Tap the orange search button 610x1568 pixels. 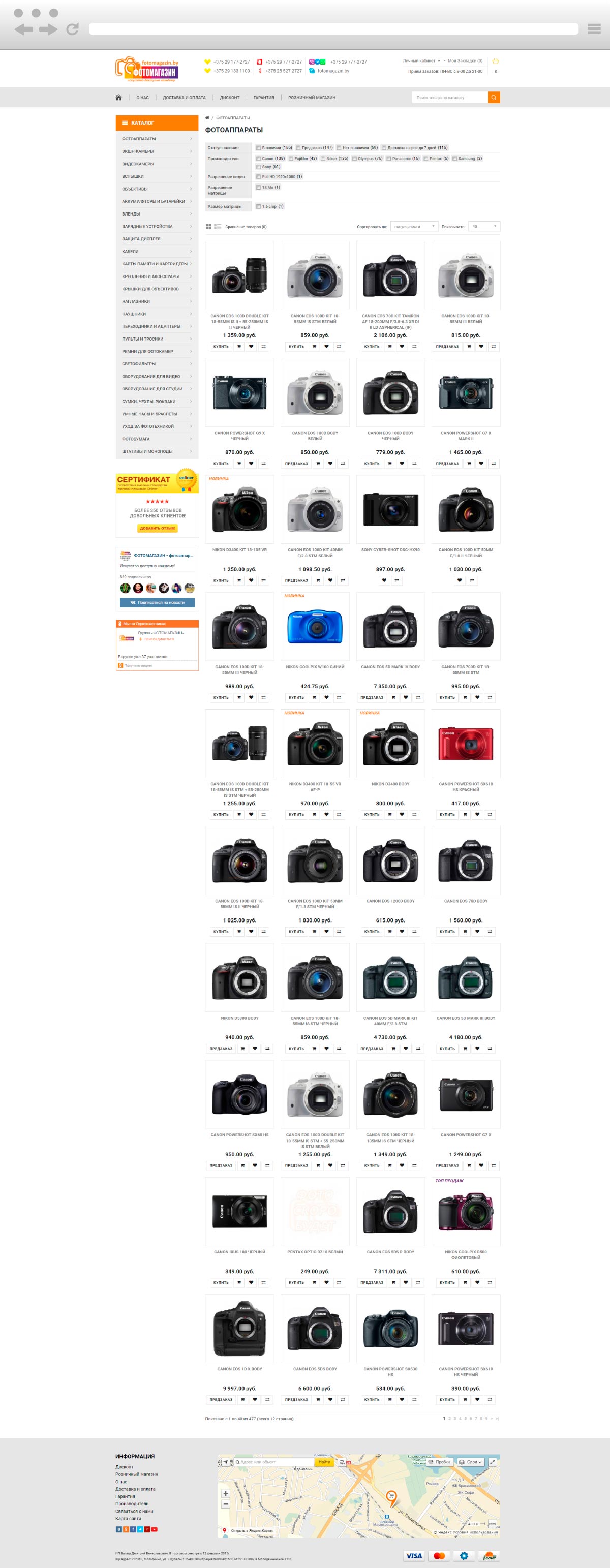click(x=494, y=98)
